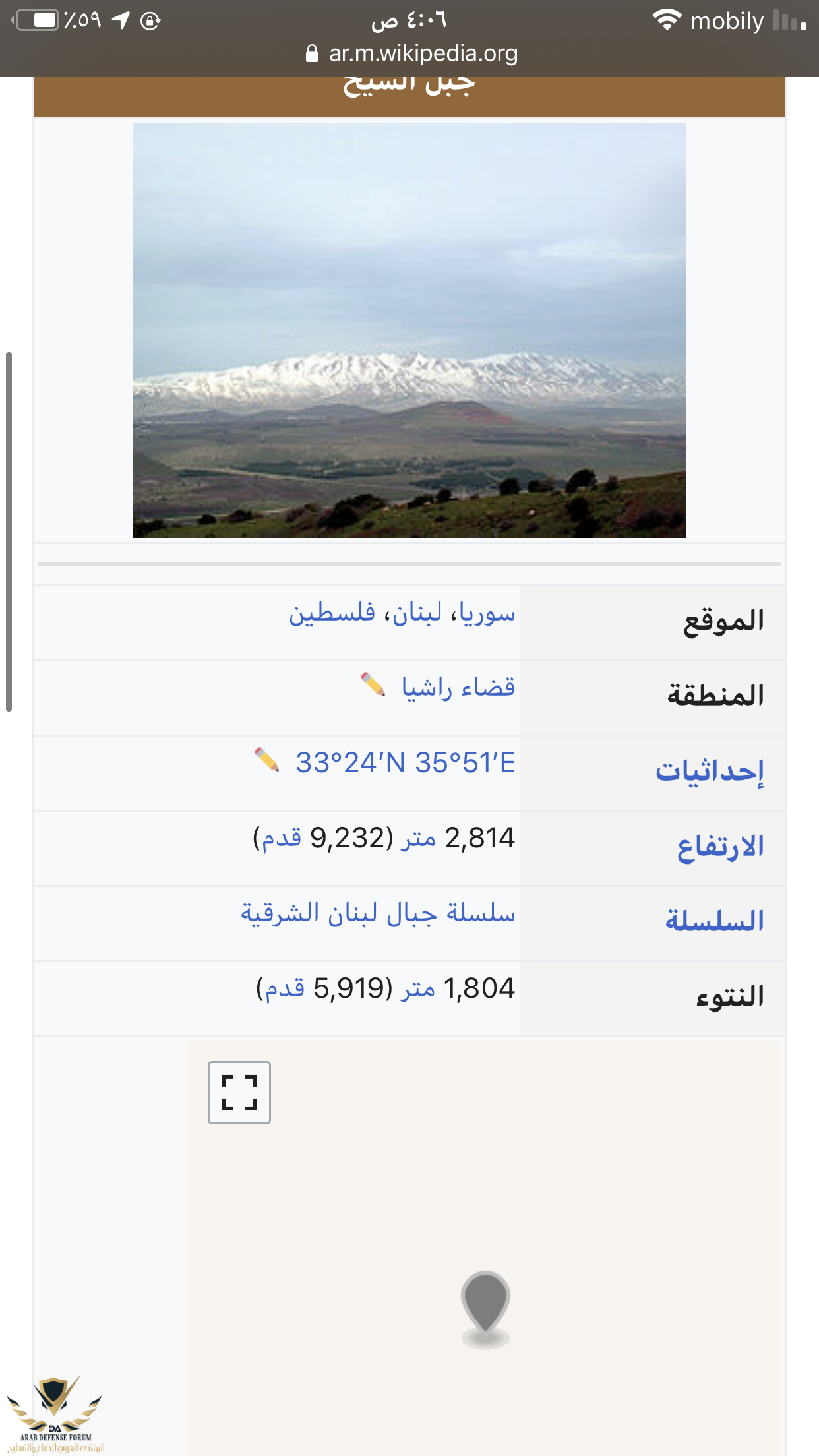The image size is (819, 1456).
Task: Open the Lebanon (لبنان) link
Action: [x=416, y=614]
